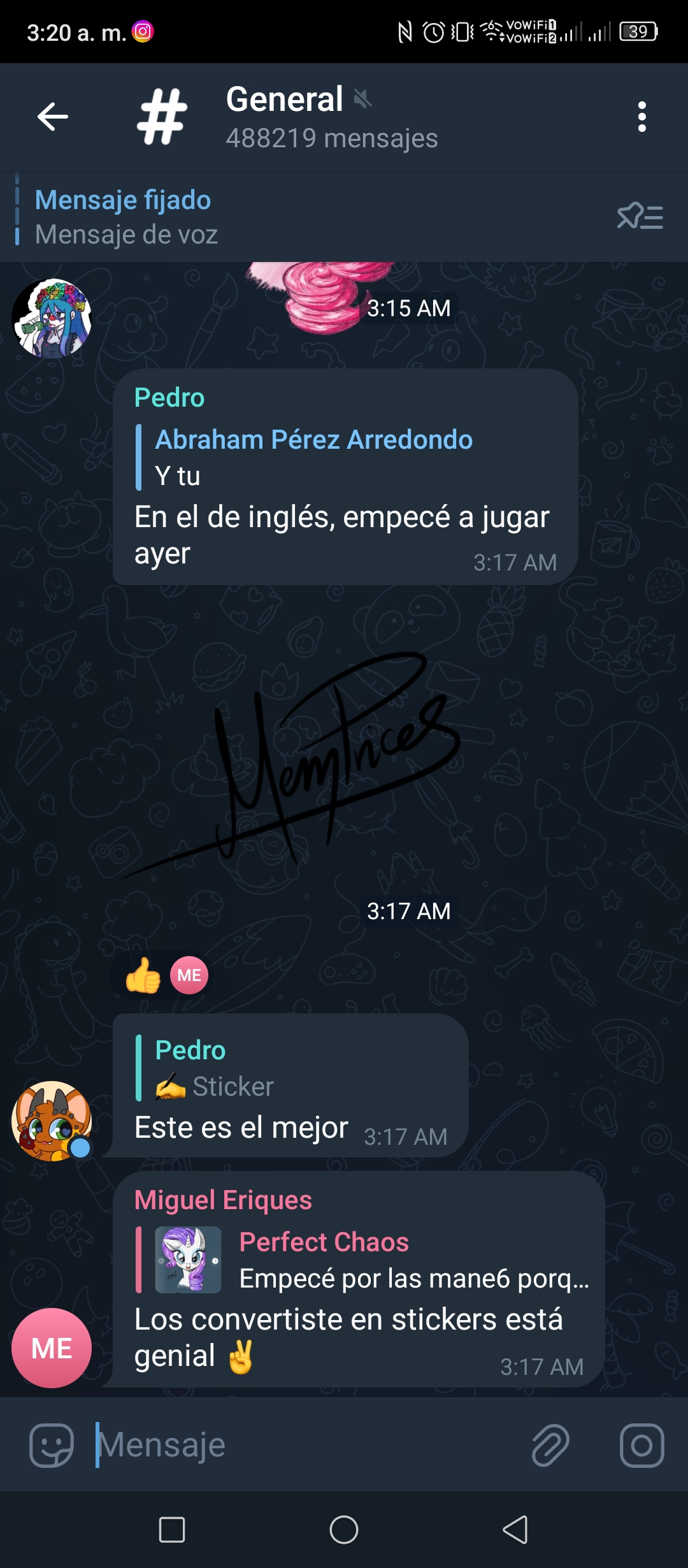The height and width of the screenshot is (1568, 688).
Task: Open Miguel Eriques' ME avatar profile
Action: tap(52, 1348)
